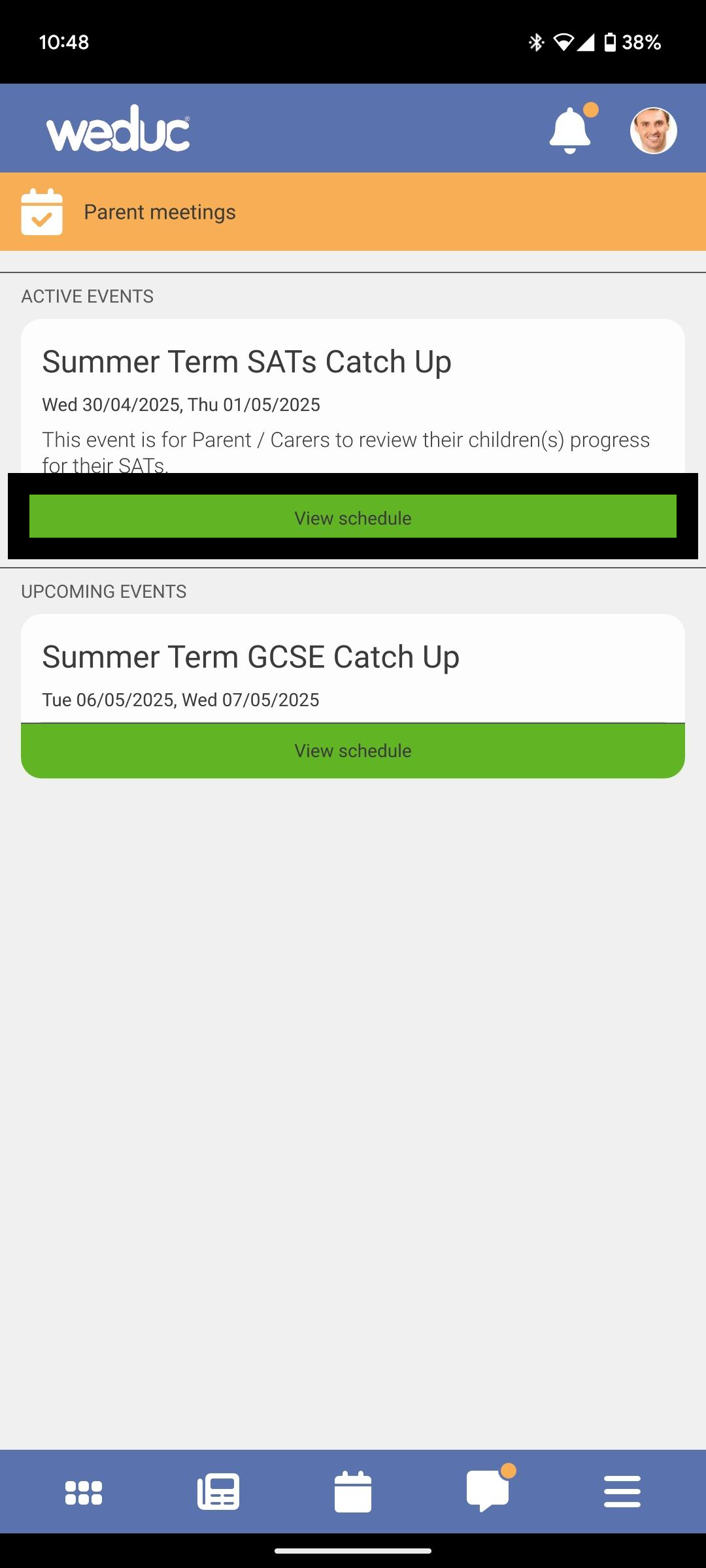Switch to the newsfeed tab

pos(218,1492)
